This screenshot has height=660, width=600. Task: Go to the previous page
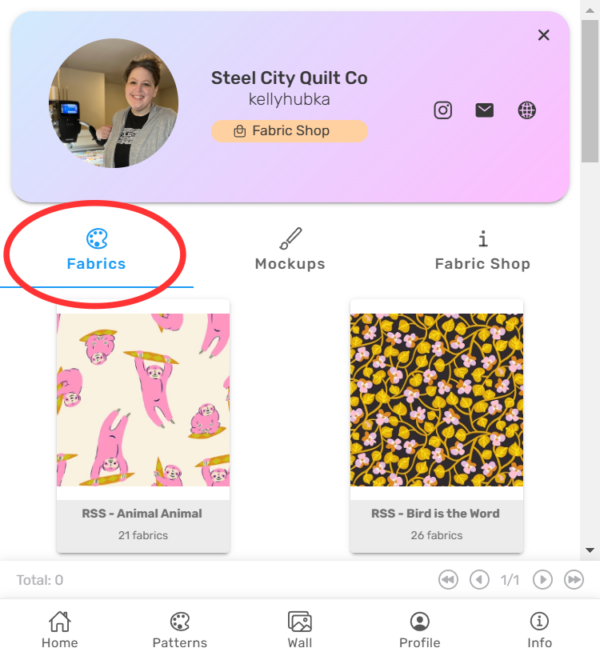tap(480, 580)
